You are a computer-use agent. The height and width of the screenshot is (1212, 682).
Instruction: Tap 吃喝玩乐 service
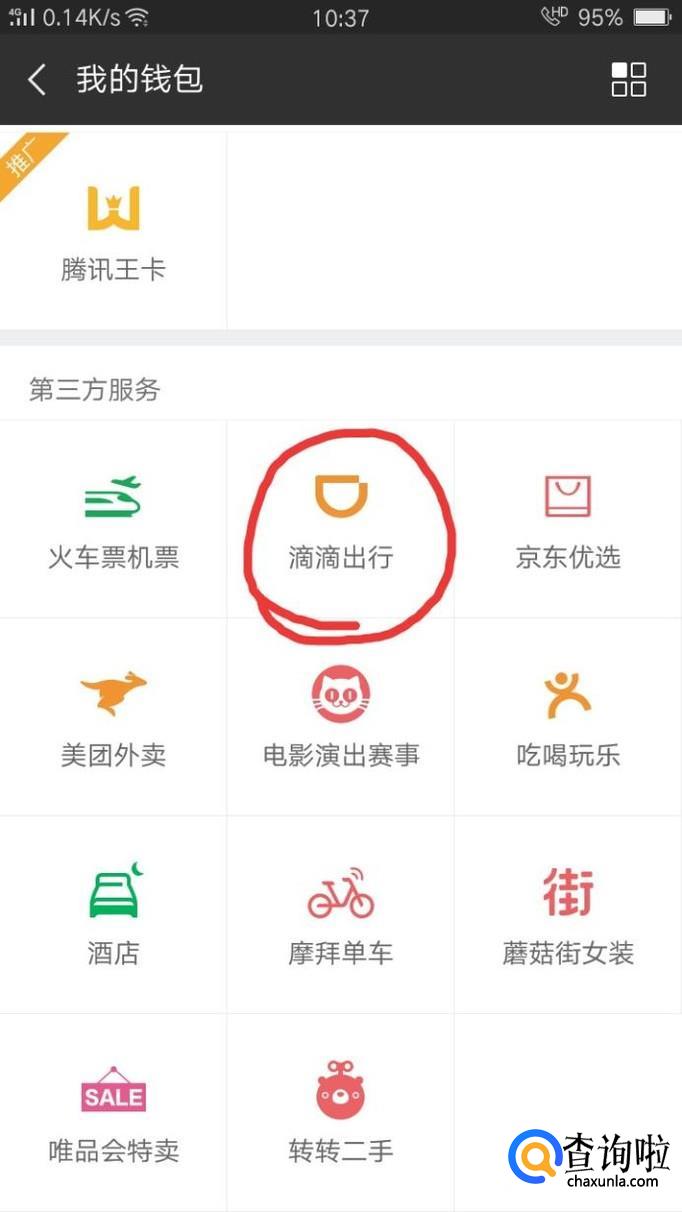(567, 717)
